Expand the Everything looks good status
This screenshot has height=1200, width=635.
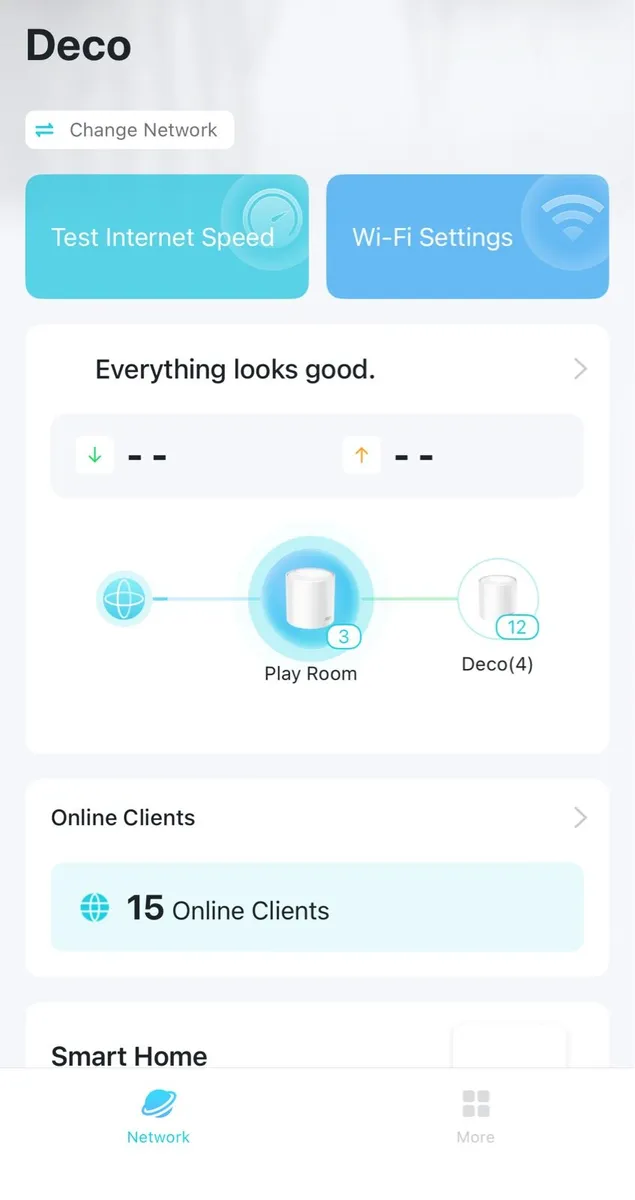(317, 370)
